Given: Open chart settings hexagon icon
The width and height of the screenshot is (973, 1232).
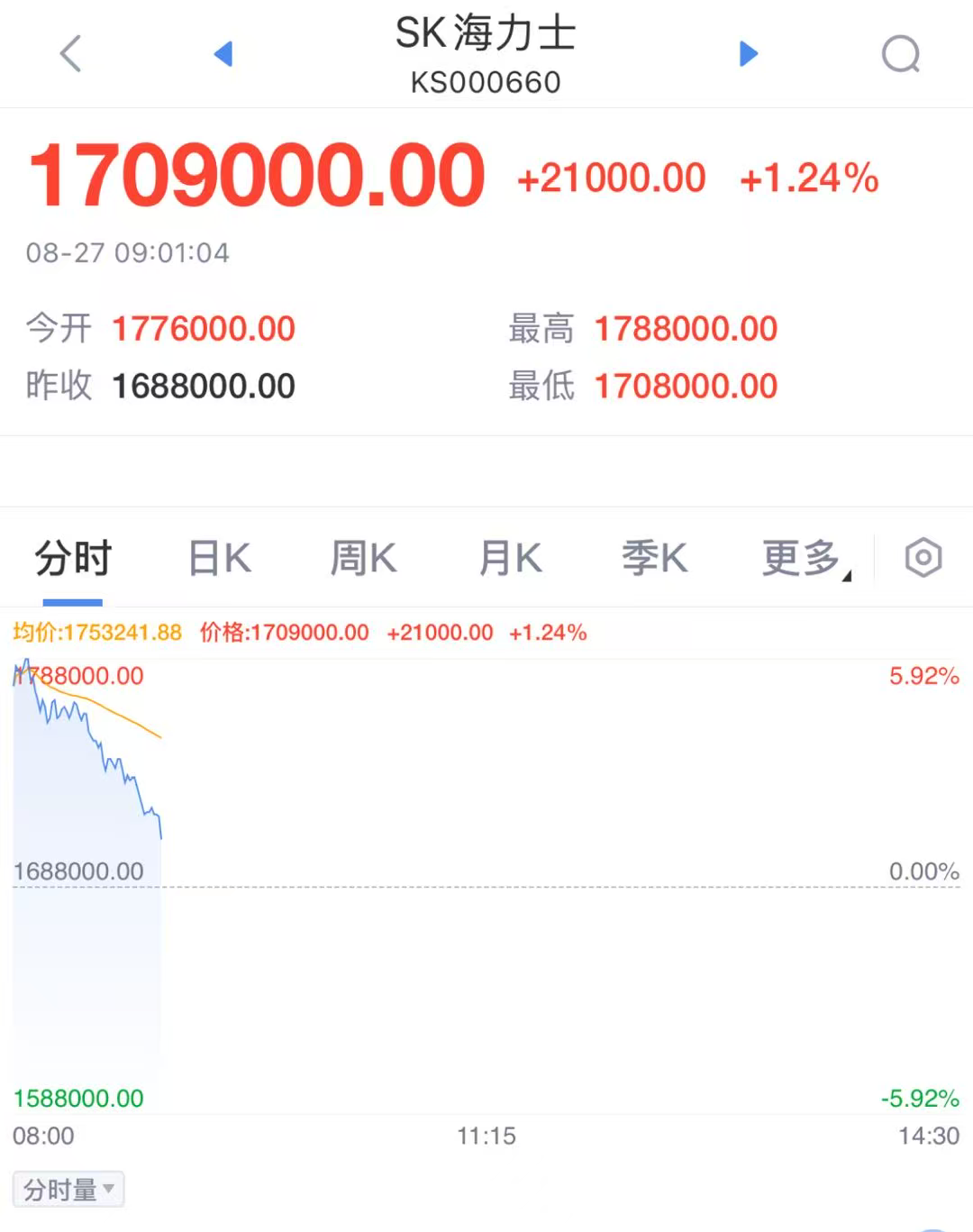Looking at the screenshot, I should click(x=923, y=558).
